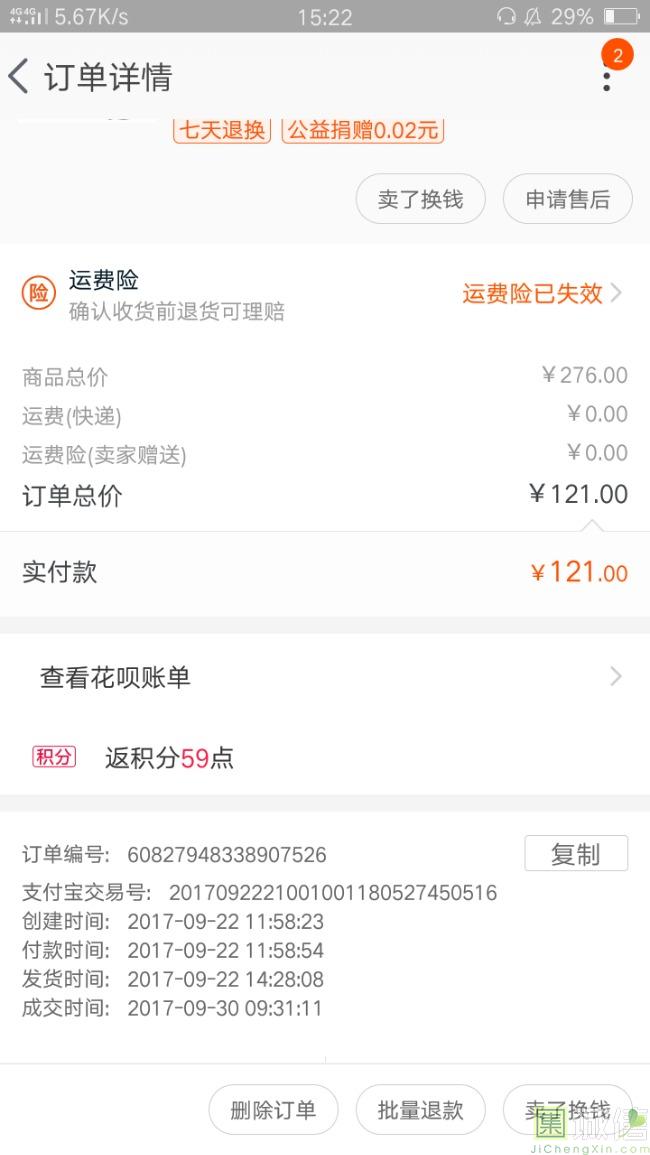Tap 卖了换钱 button next to 批量退款
650x1155 pixels.
567,1110
